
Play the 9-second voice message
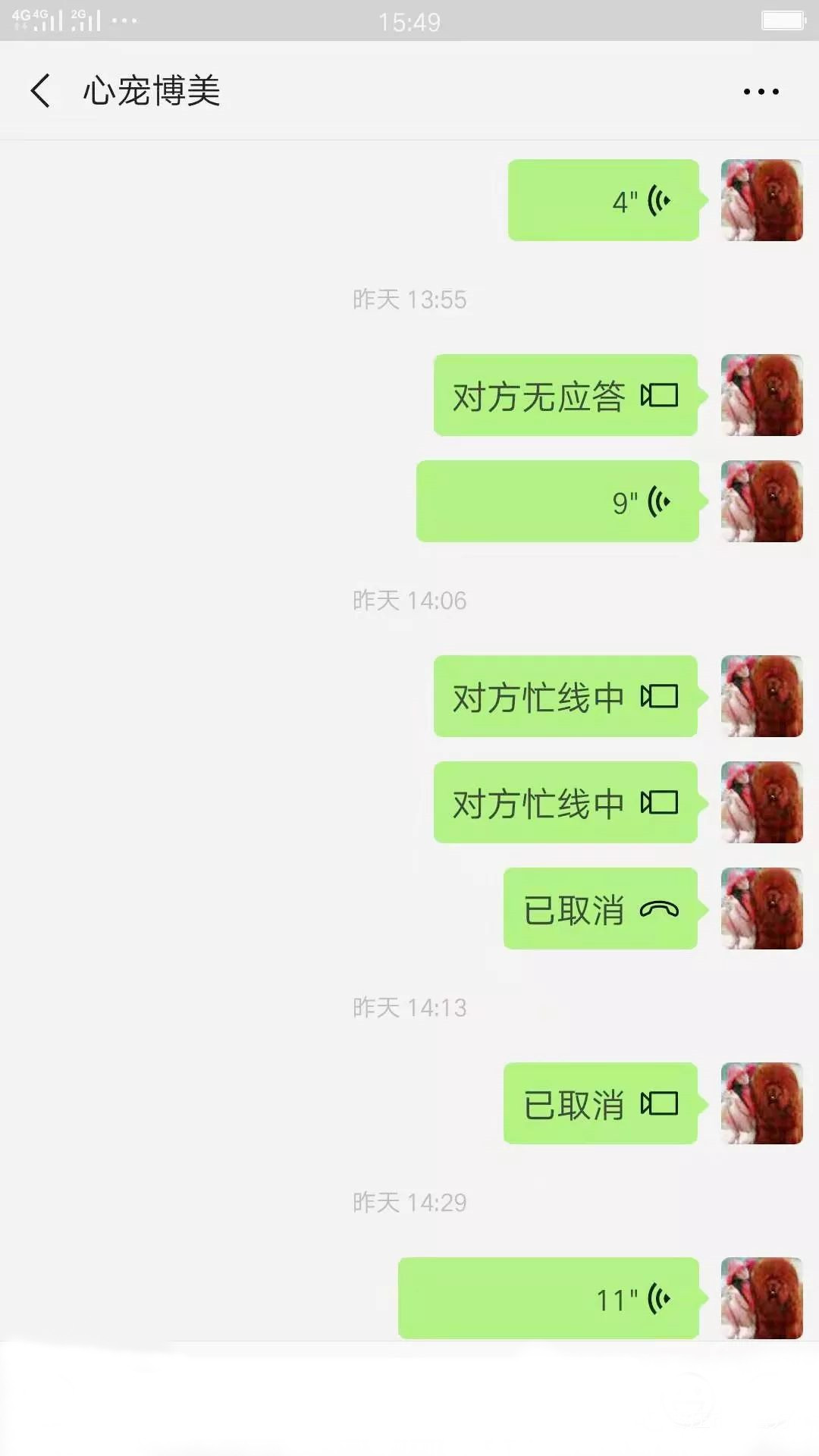557,500
